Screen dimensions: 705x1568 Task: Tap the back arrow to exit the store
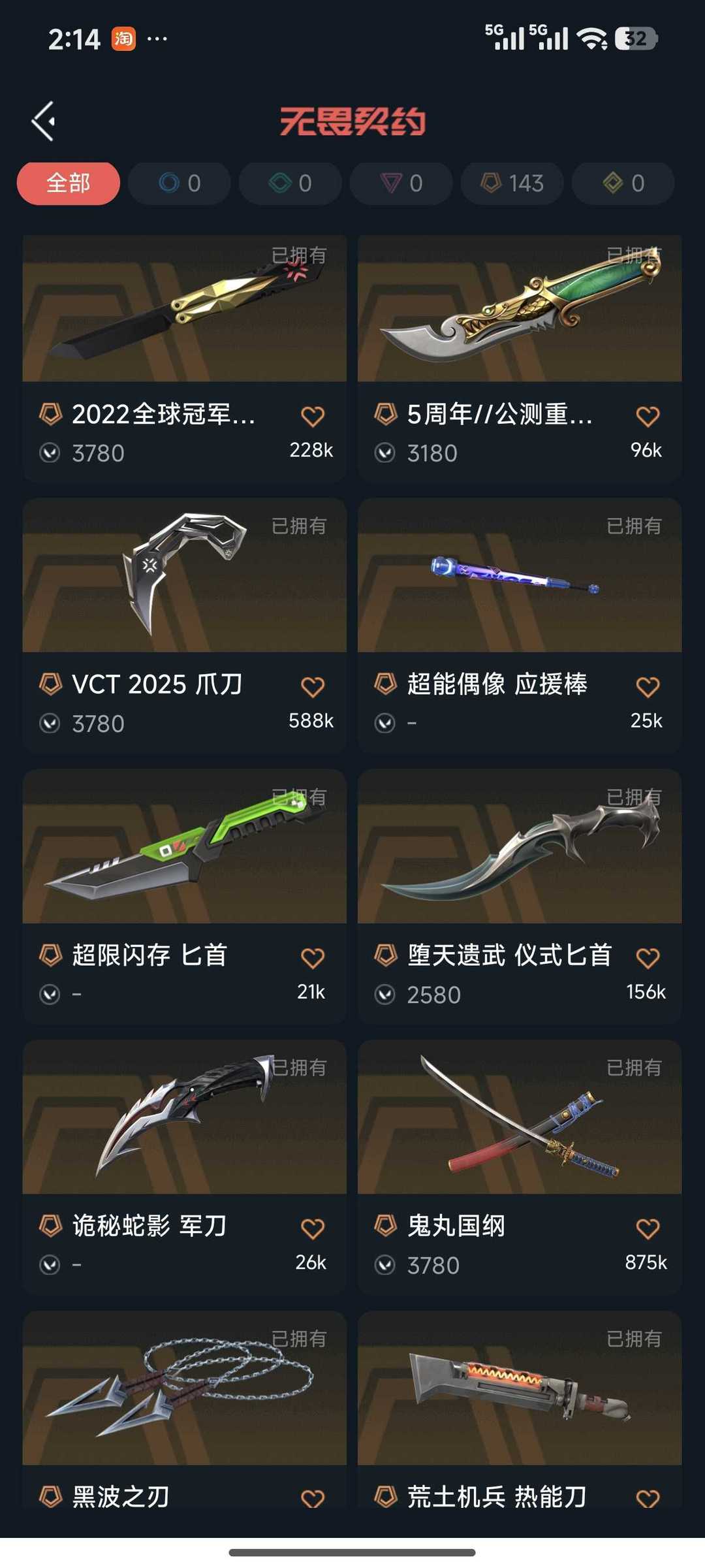pyautogui.click(x=43, y=121)
